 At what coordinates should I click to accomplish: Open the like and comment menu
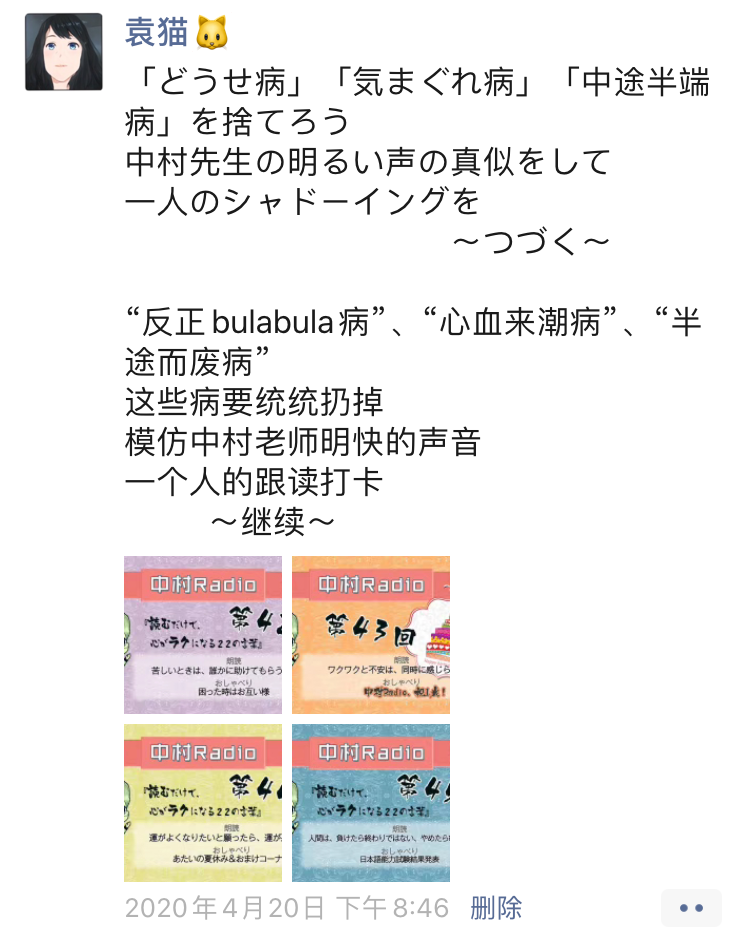pyautogui.click(x=691, y=908)
